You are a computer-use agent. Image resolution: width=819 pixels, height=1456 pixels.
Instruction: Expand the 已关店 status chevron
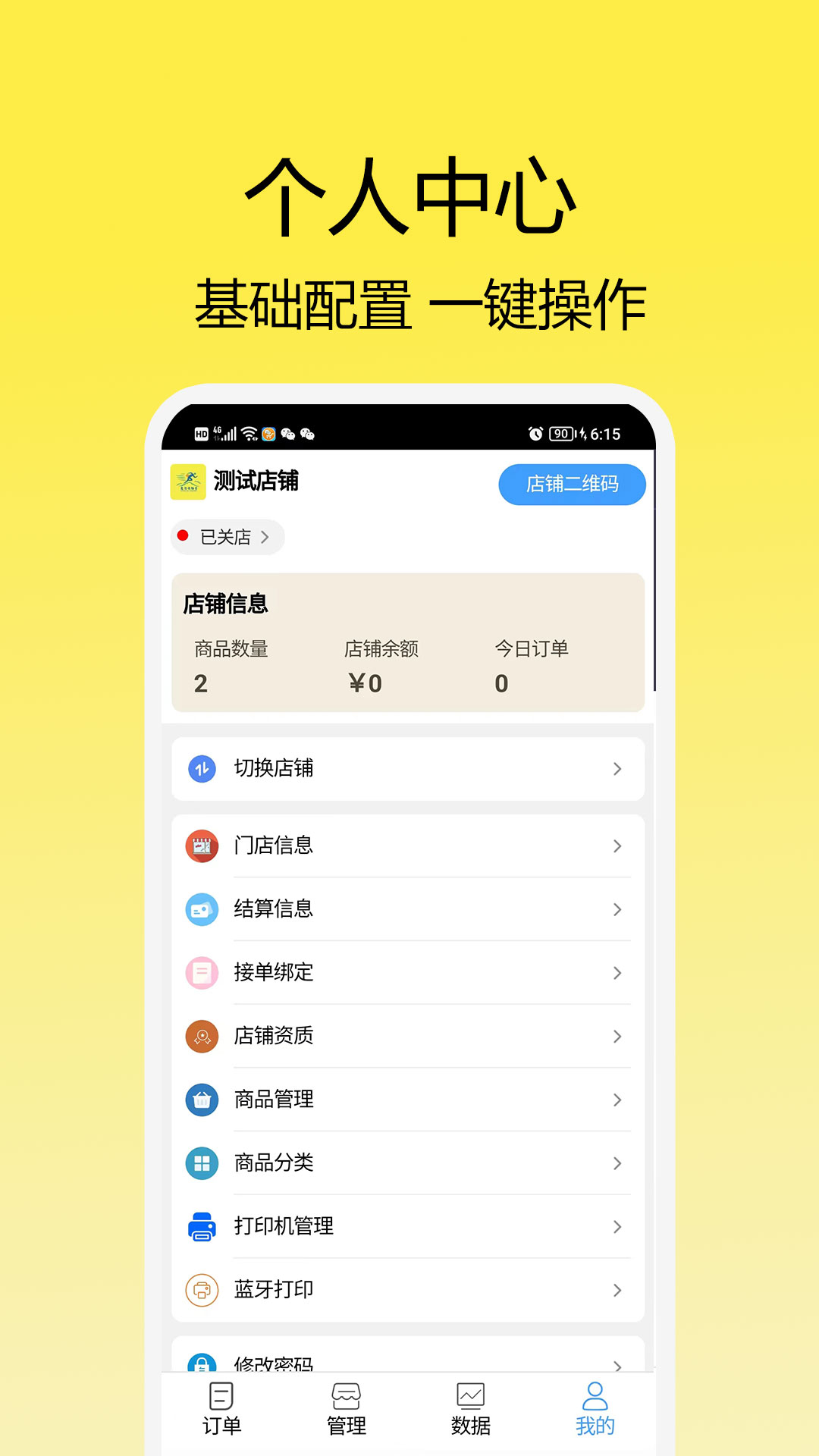(265, 536)
